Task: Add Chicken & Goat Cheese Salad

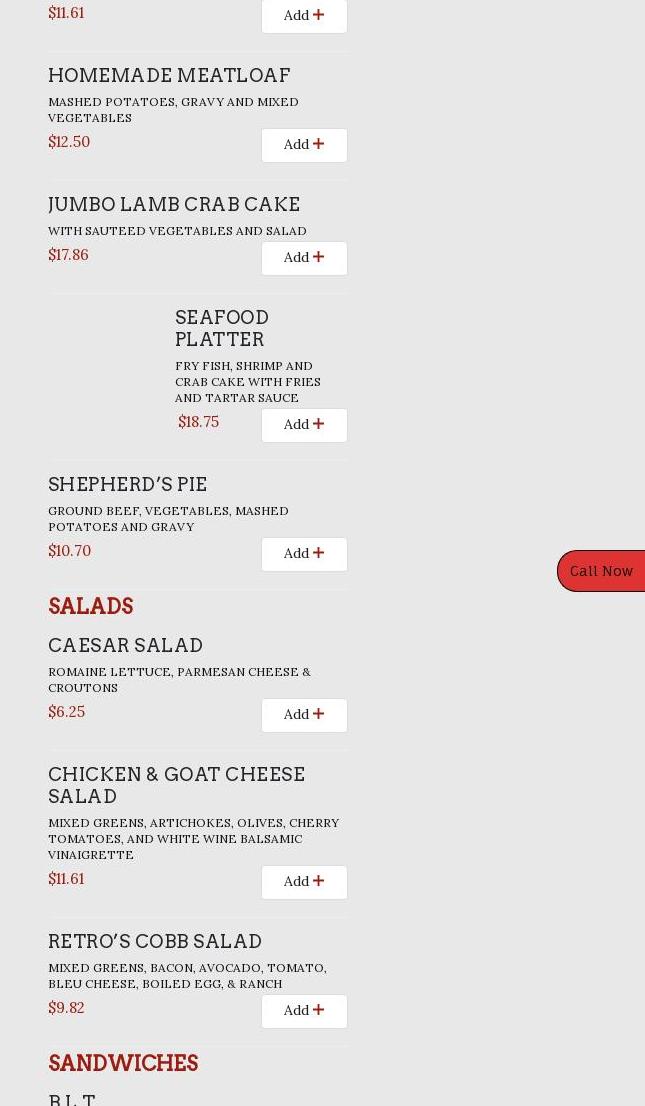Action: point(304,882)
